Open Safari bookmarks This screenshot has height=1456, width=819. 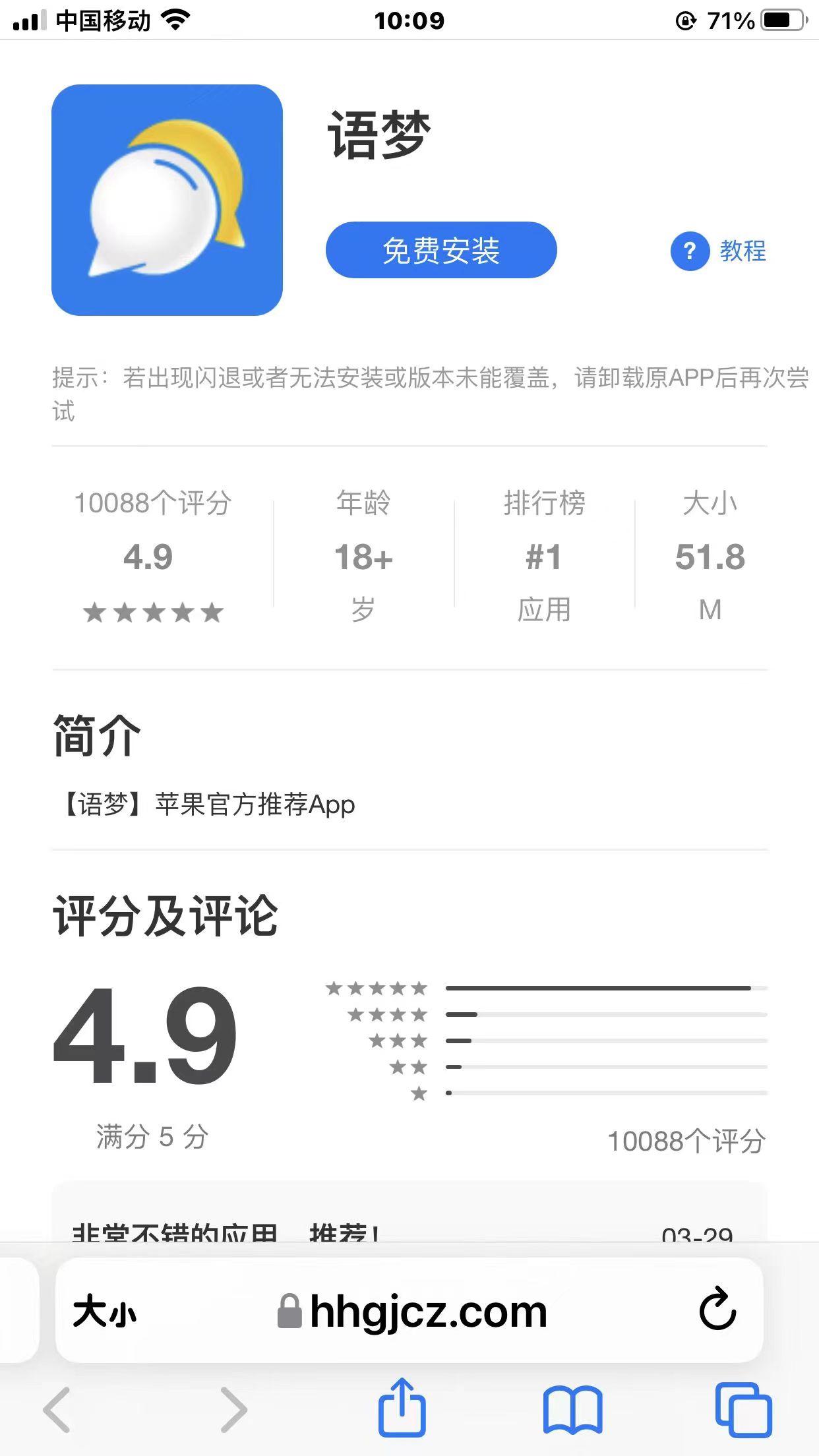572,1410
